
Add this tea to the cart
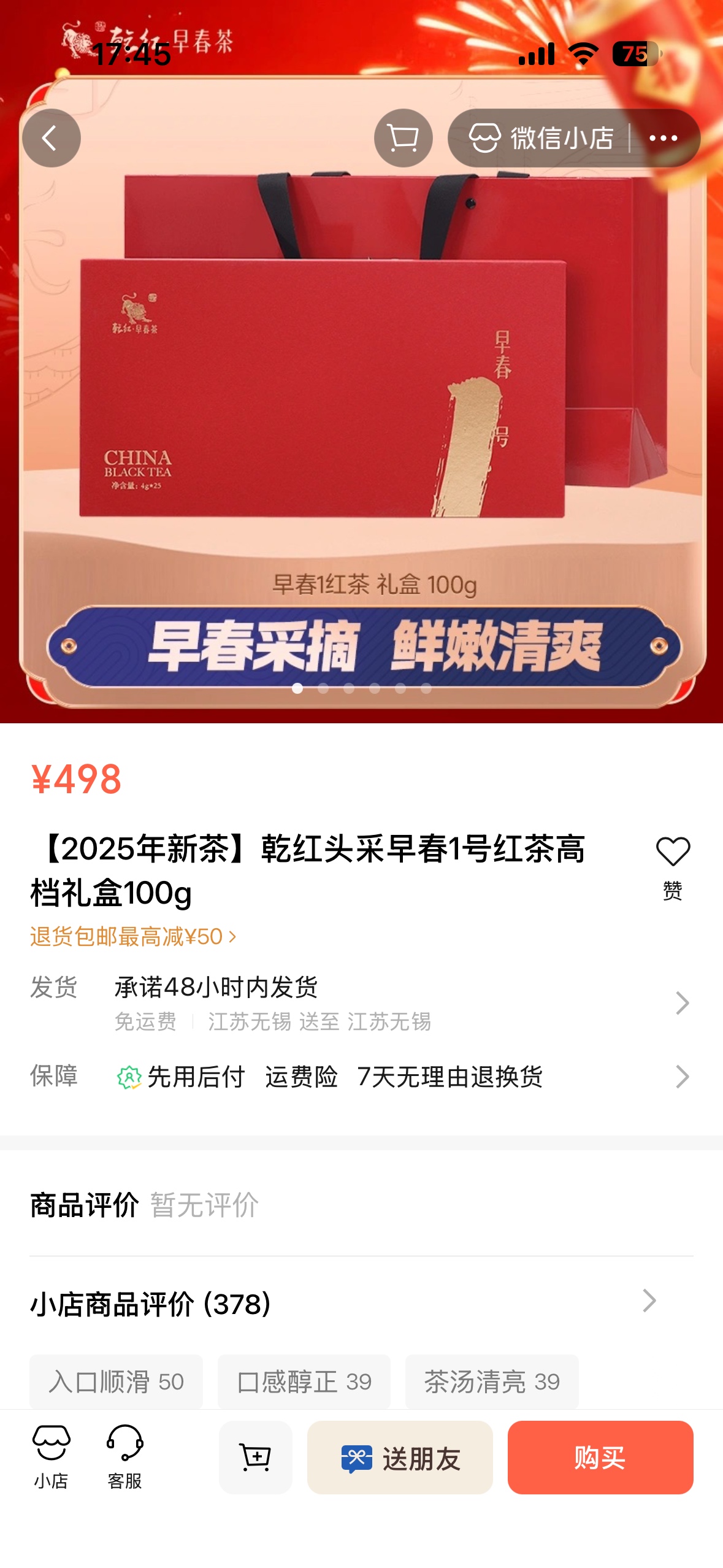255,1456
